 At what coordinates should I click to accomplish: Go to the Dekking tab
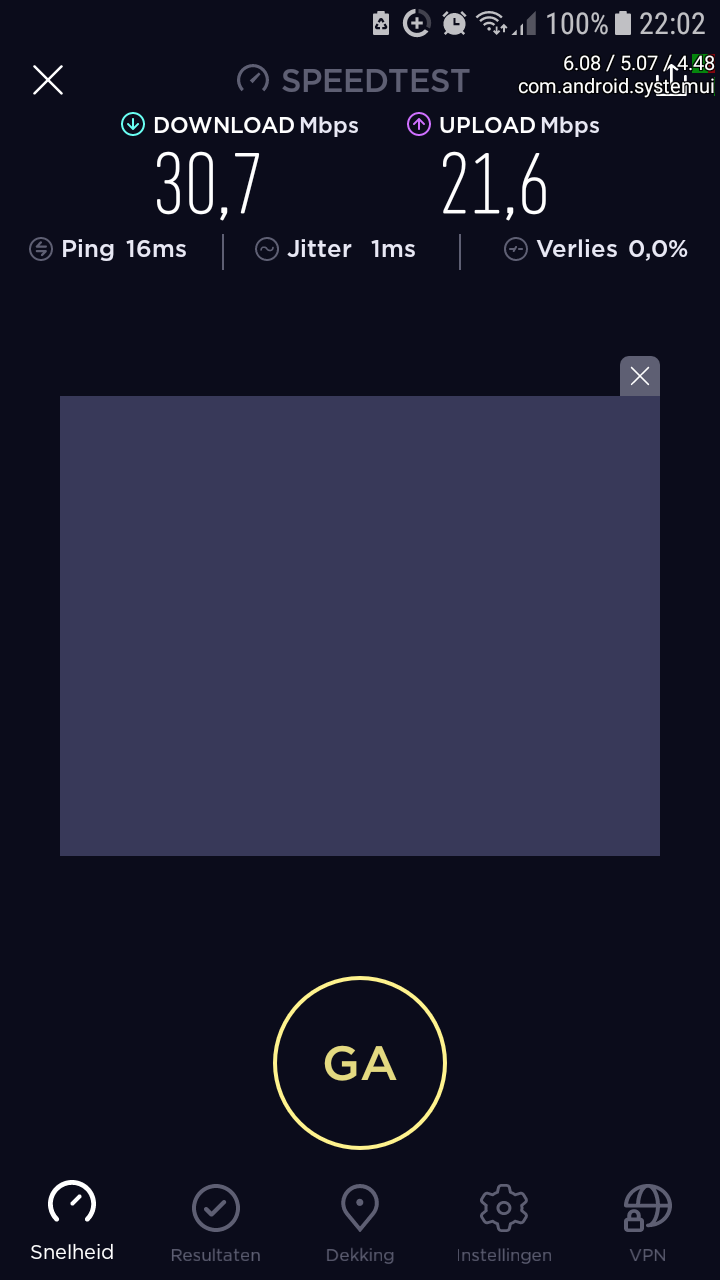click(x=360, y=1223)
